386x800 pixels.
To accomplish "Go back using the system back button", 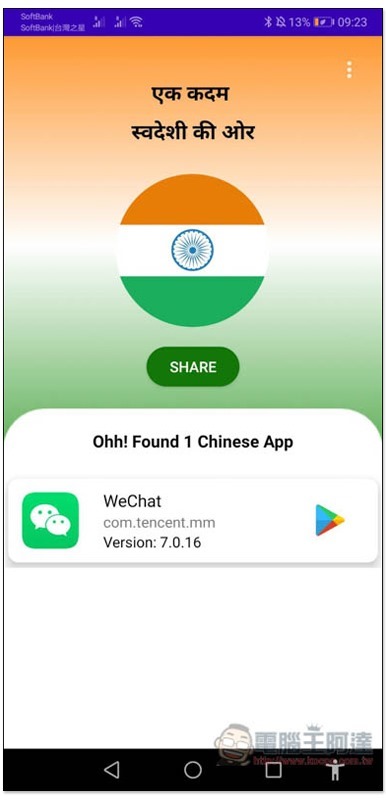I will 112,769.
